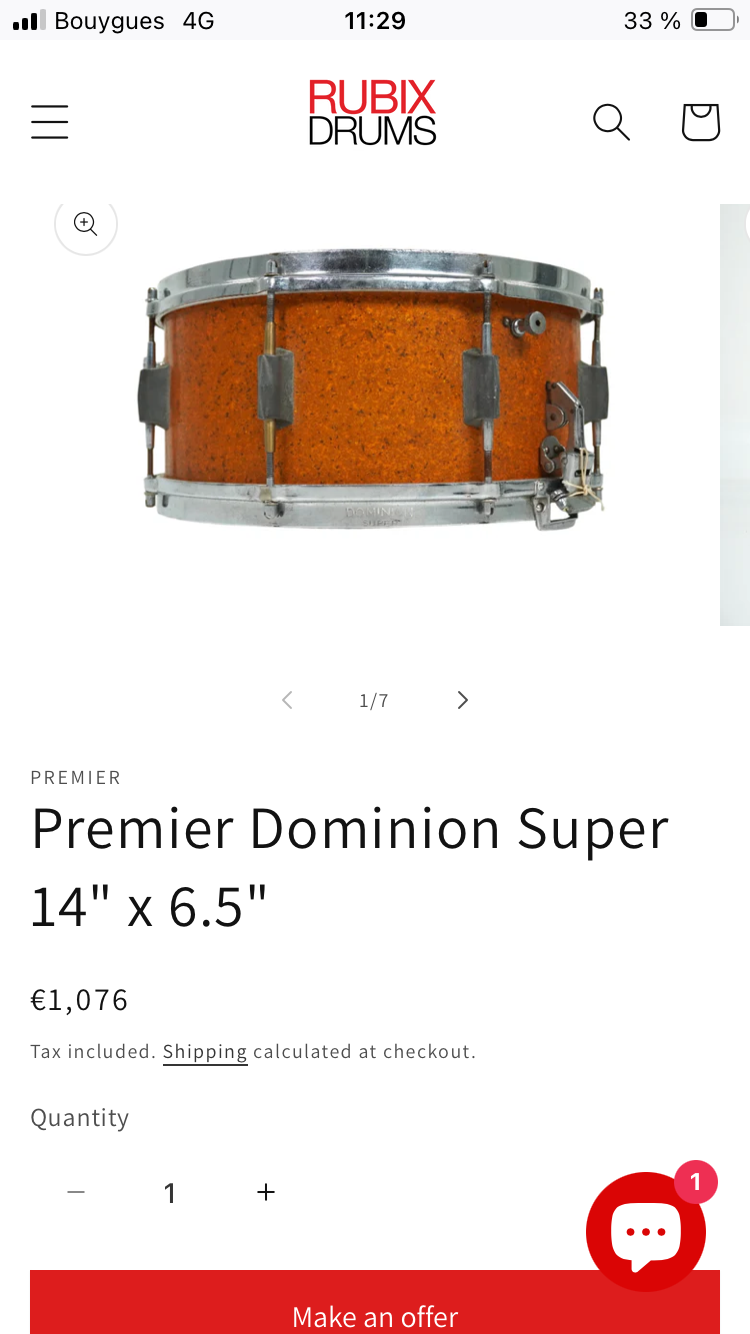
Task: Show the previous product image
Action: [287, 700]
